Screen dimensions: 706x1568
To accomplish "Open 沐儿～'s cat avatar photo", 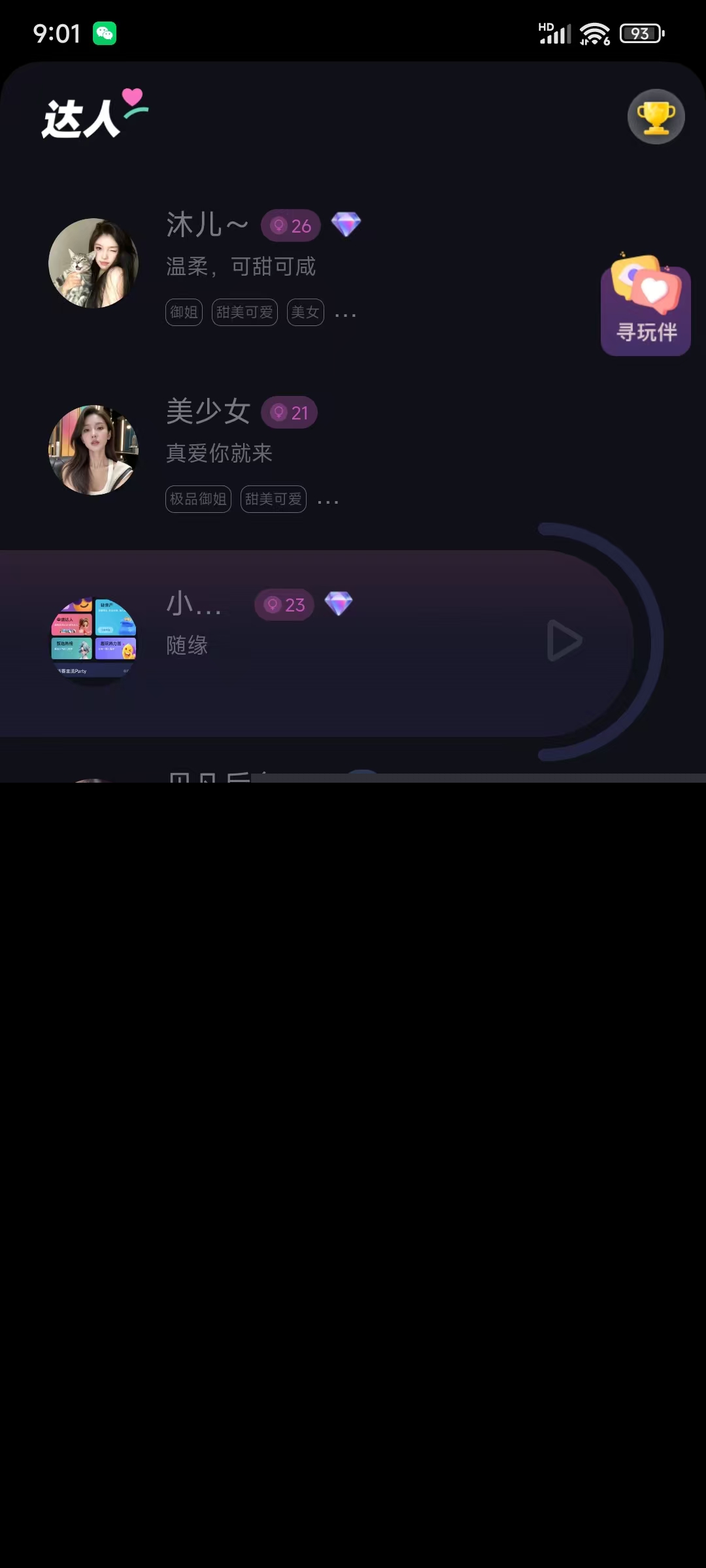I will point(93,263).
